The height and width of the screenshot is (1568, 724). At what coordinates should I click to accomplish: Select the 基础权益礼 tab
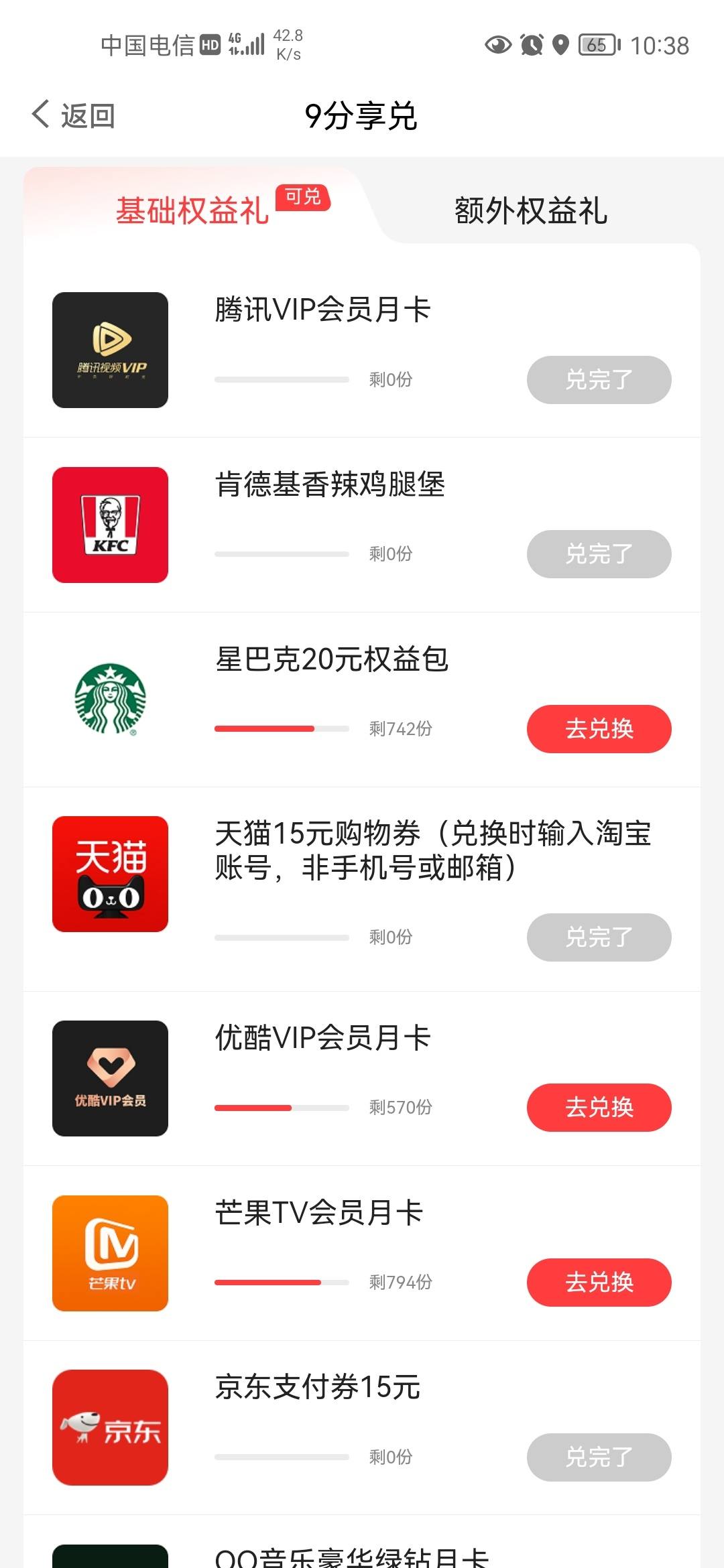click(192, 210)
